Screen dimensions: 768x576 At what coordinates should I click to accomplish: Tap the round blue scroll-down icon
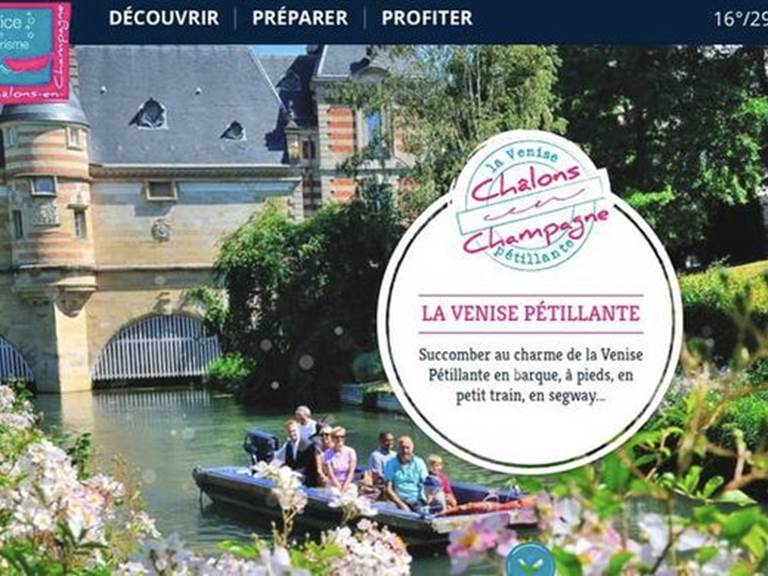click(530, 561)
